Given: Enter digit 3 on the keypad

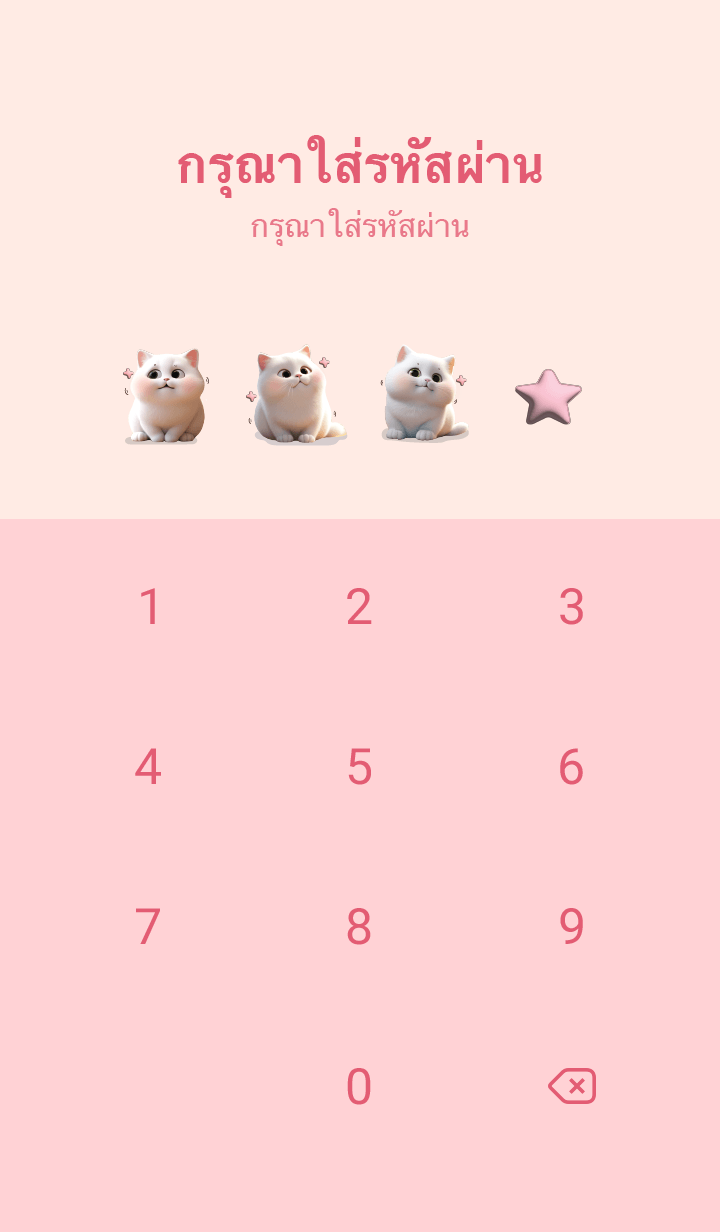Looking at the screenshot, I should 571,607.
